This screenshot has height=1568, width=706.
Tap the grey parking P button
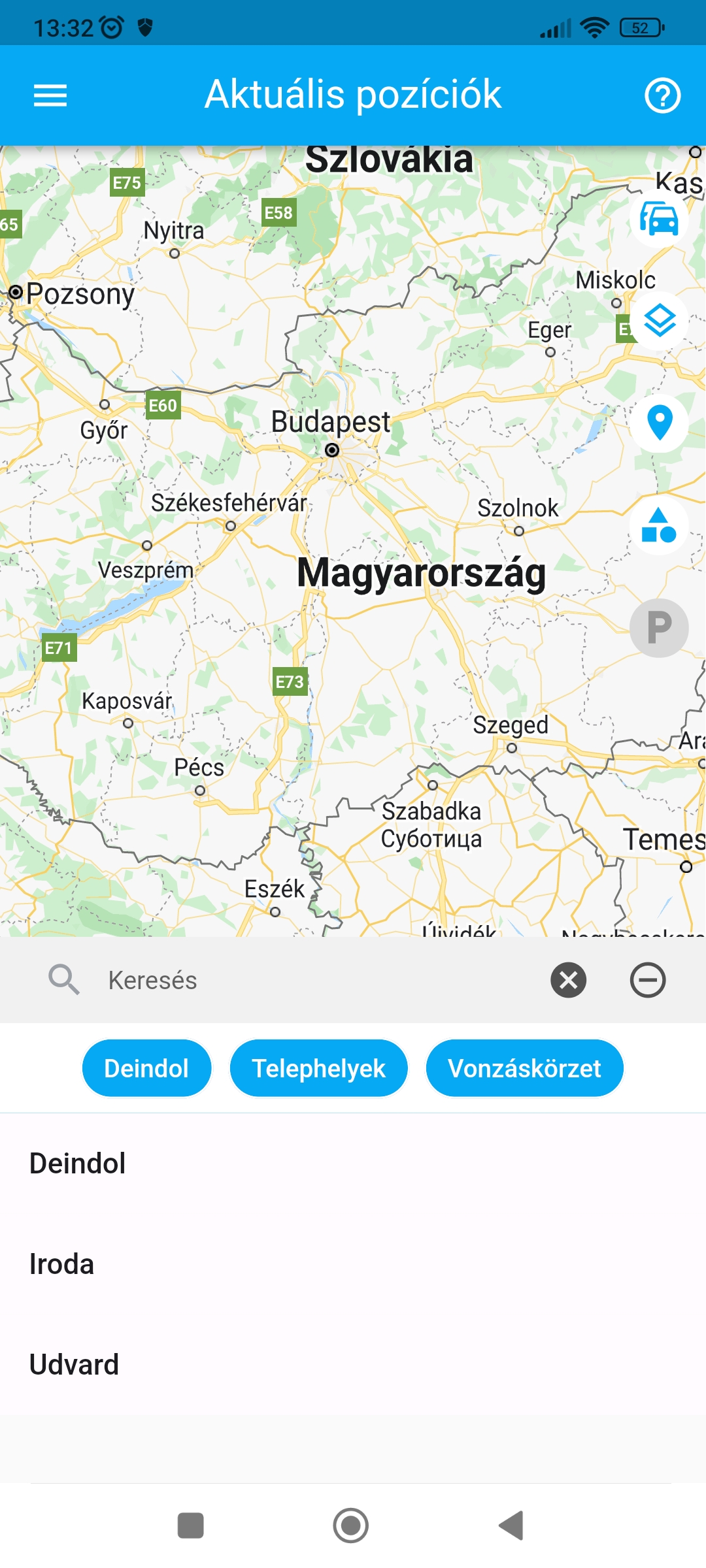click(659, 628)
